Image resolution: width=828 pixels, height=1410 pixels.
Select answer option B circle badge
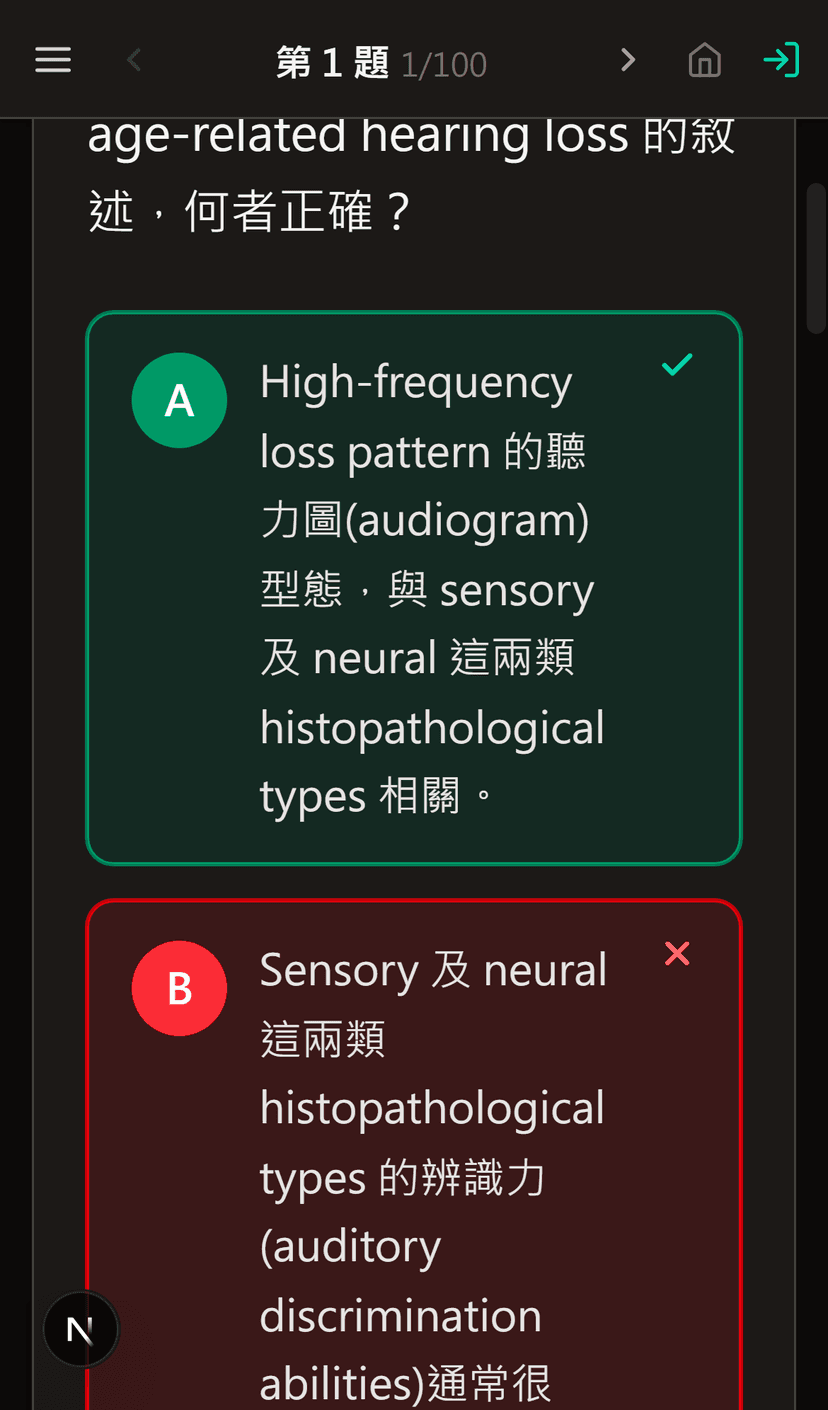click(x=179, y=988)
